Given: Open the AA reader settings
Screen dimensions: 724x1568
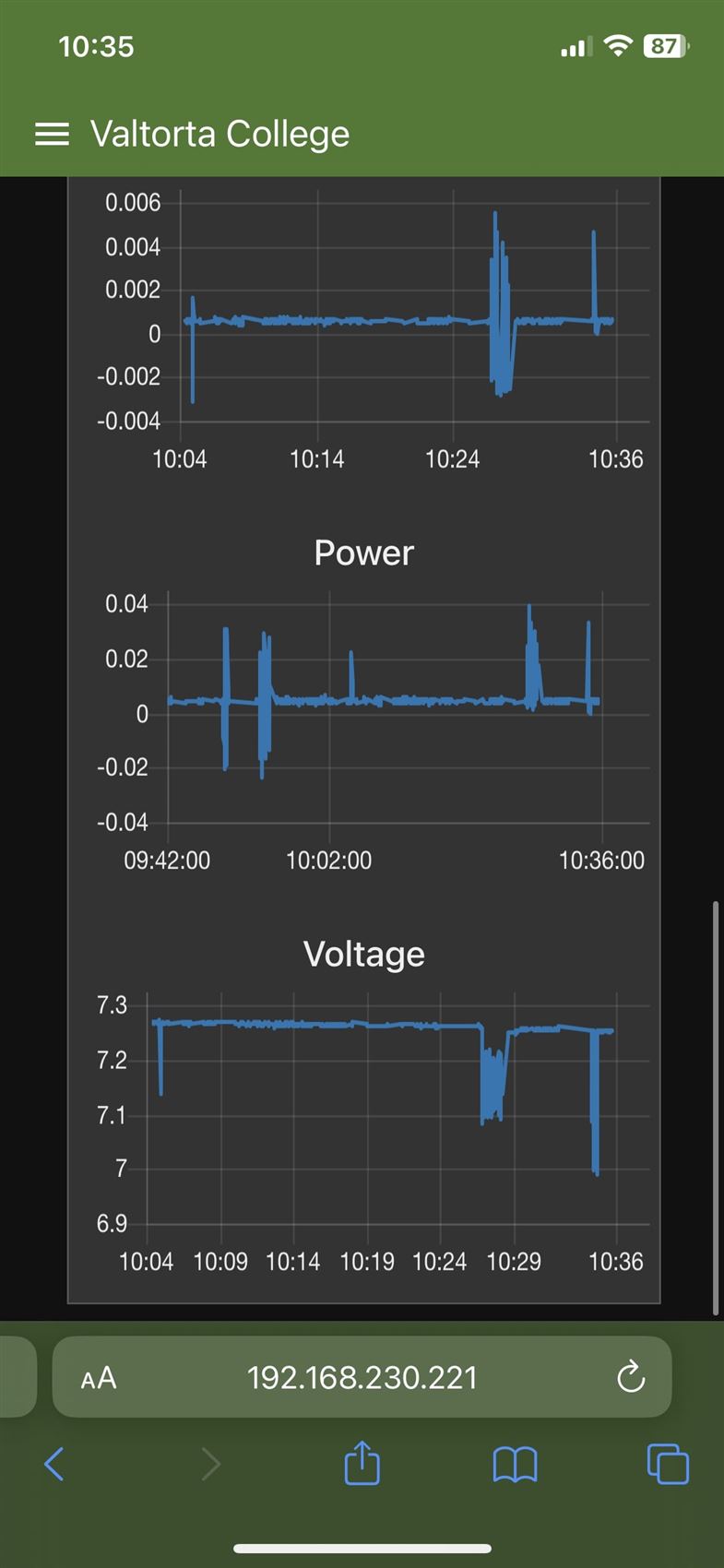Looking at the screenshot, I should click(x=99, y=1378).
